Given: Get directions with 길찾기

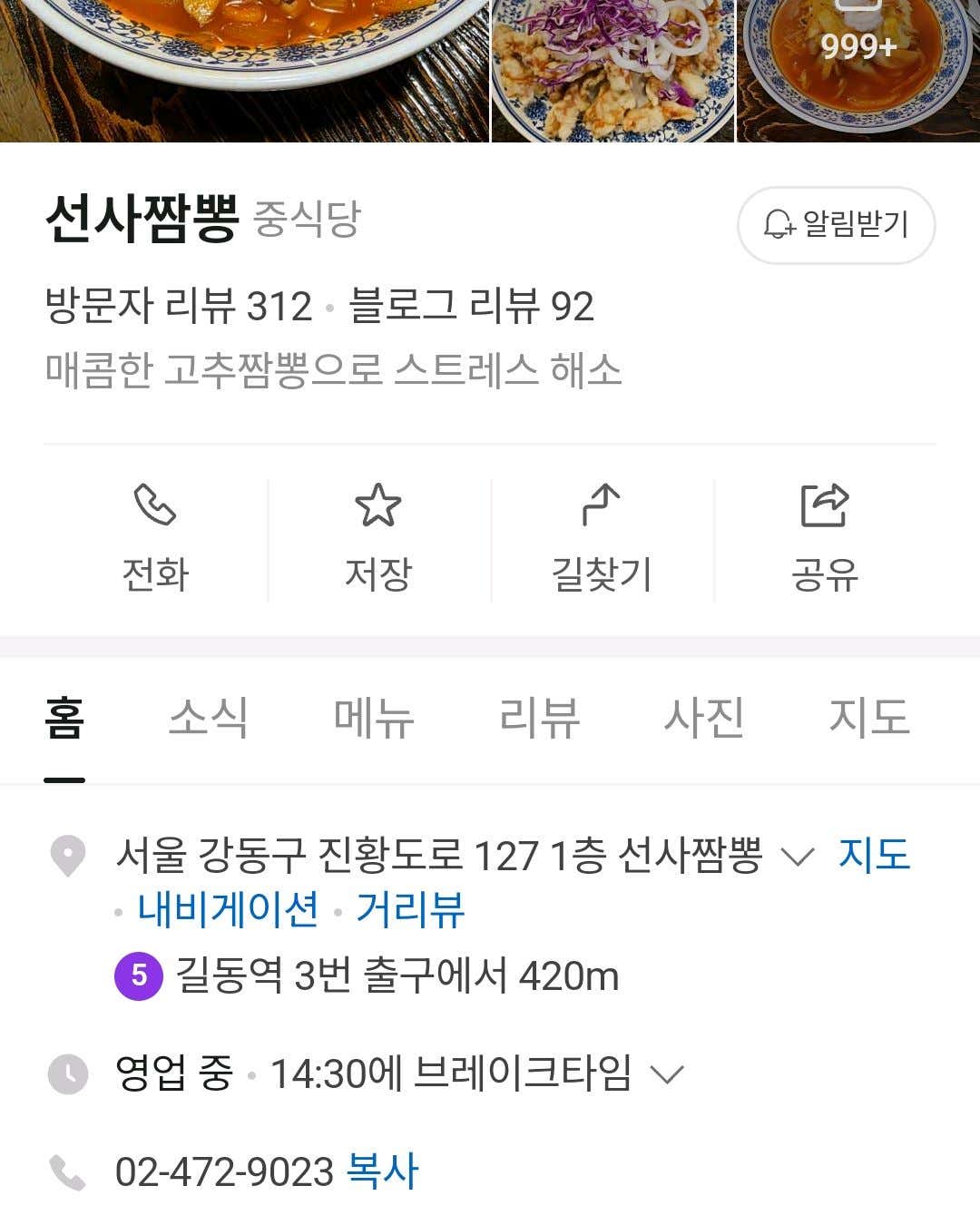Looking at the screenshot, I should coord(602,539).
